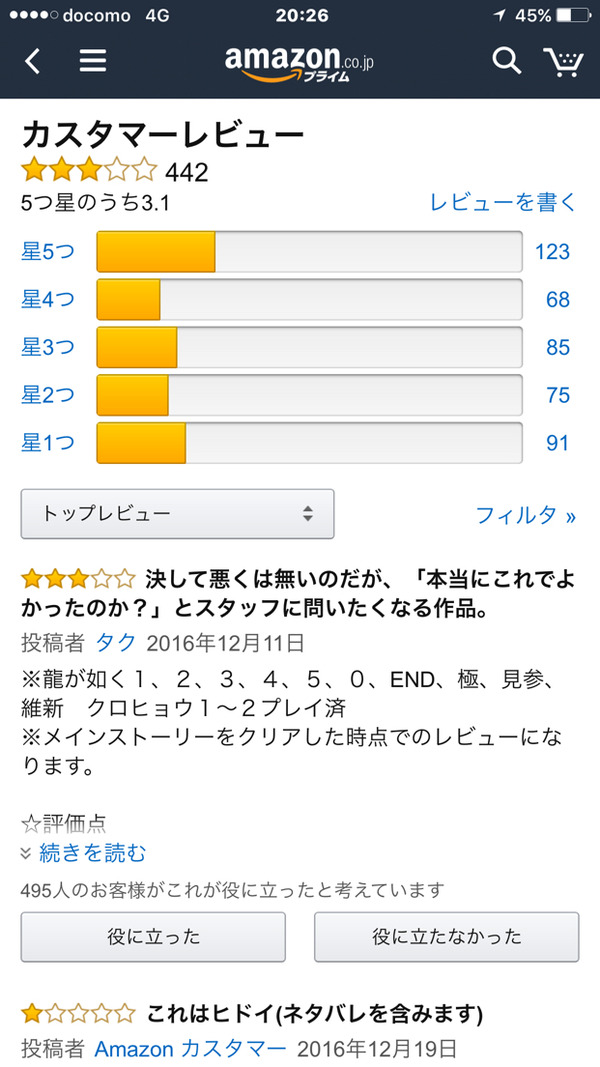Filter reviews by 星4つ

point(48,299)
